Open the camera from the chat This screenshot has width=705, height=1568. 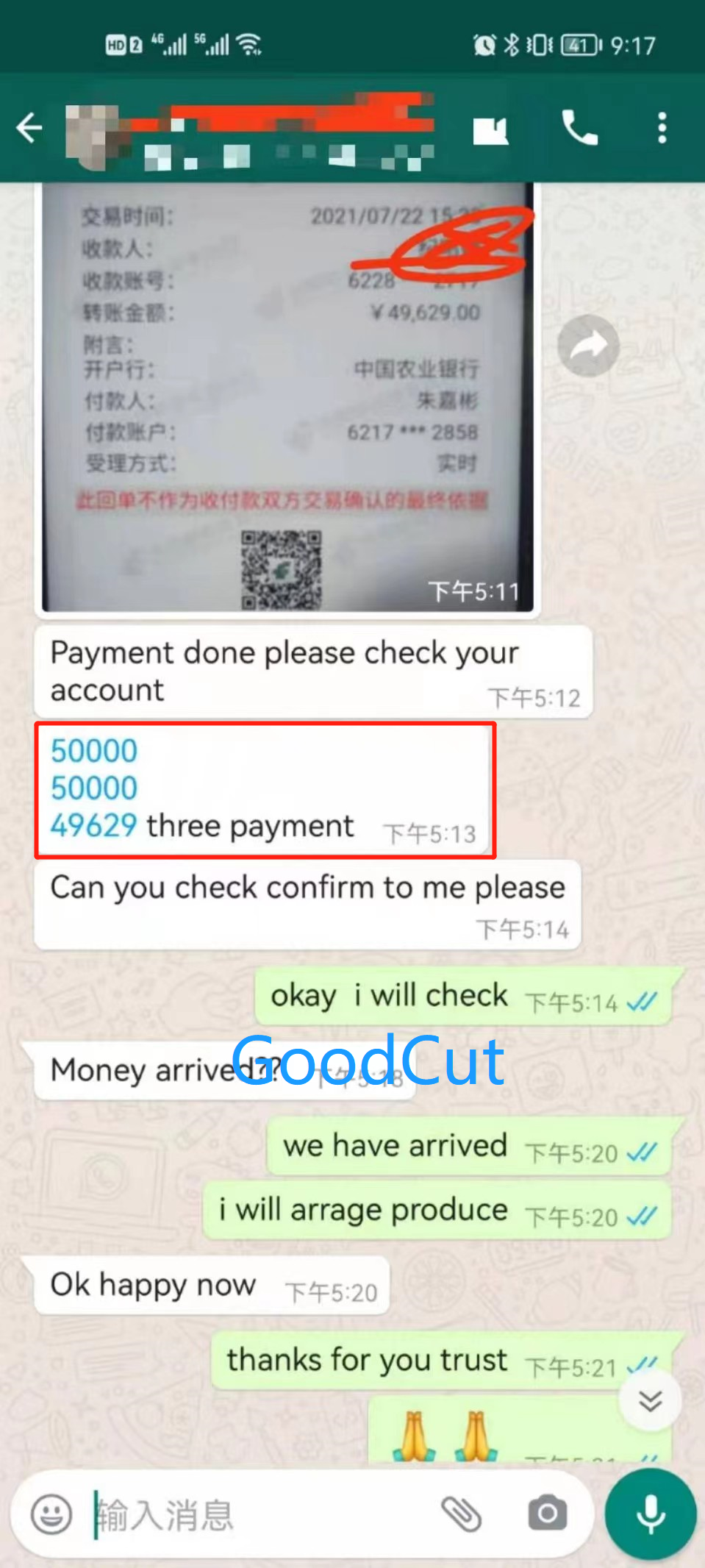click(547, 1514)
